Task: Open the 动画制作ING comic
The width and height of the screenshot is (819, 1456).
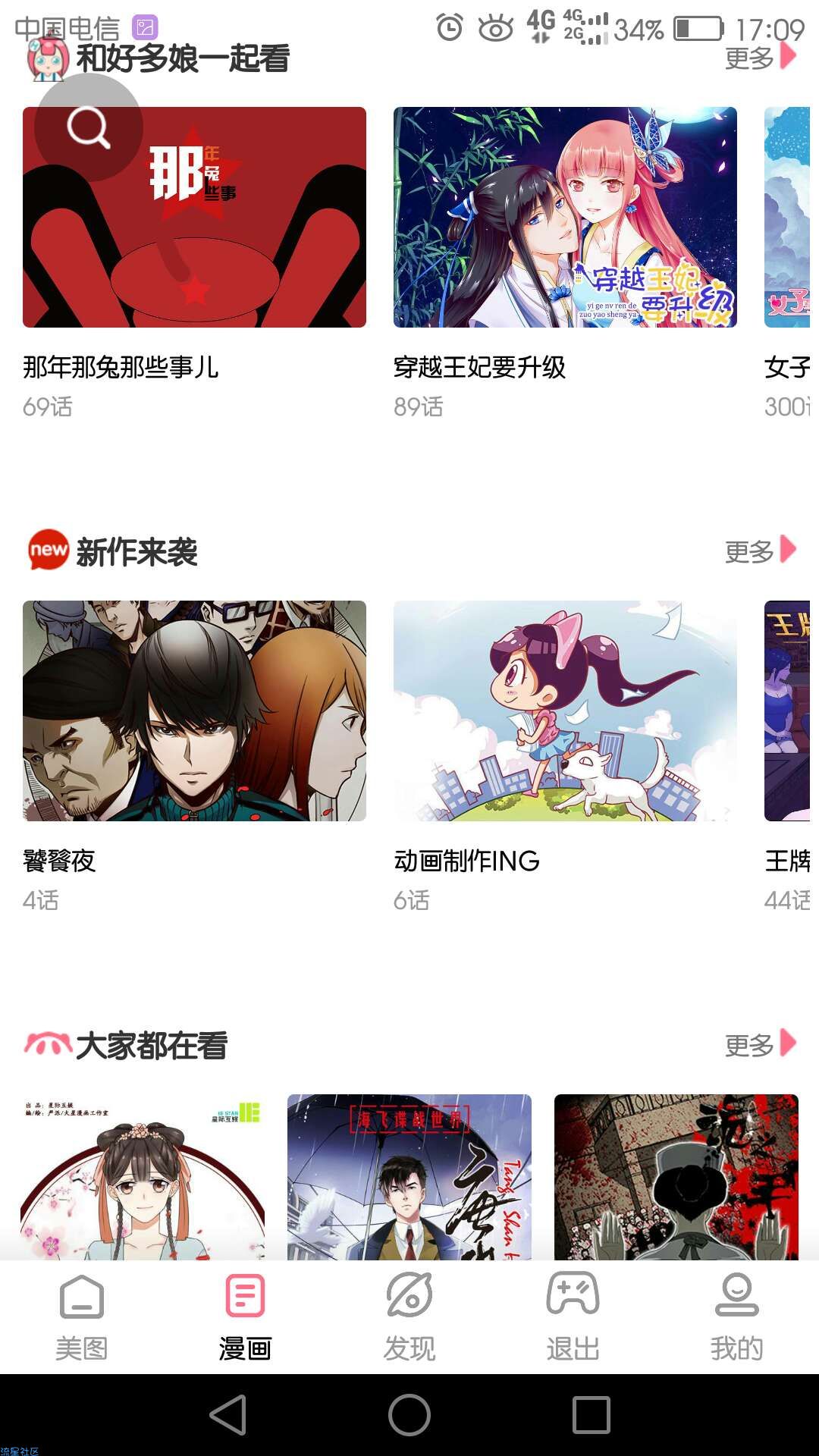Action: 565,711
